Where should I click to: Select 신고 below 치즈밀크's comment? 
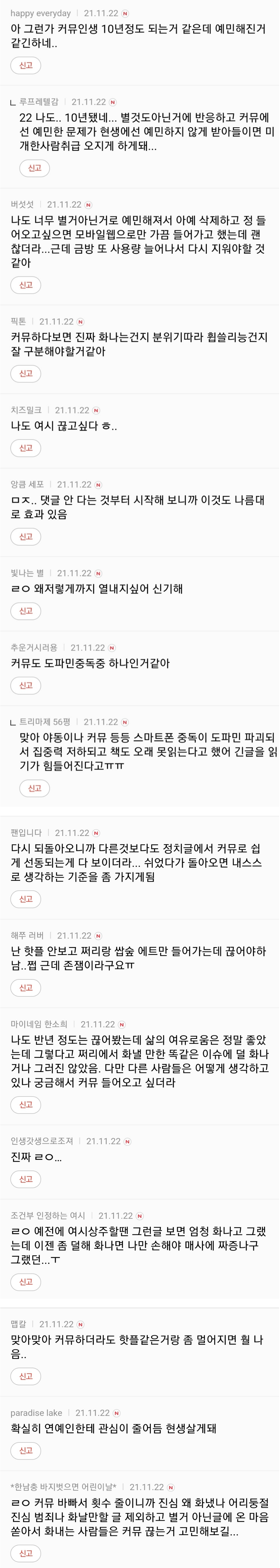click(25, 447)
